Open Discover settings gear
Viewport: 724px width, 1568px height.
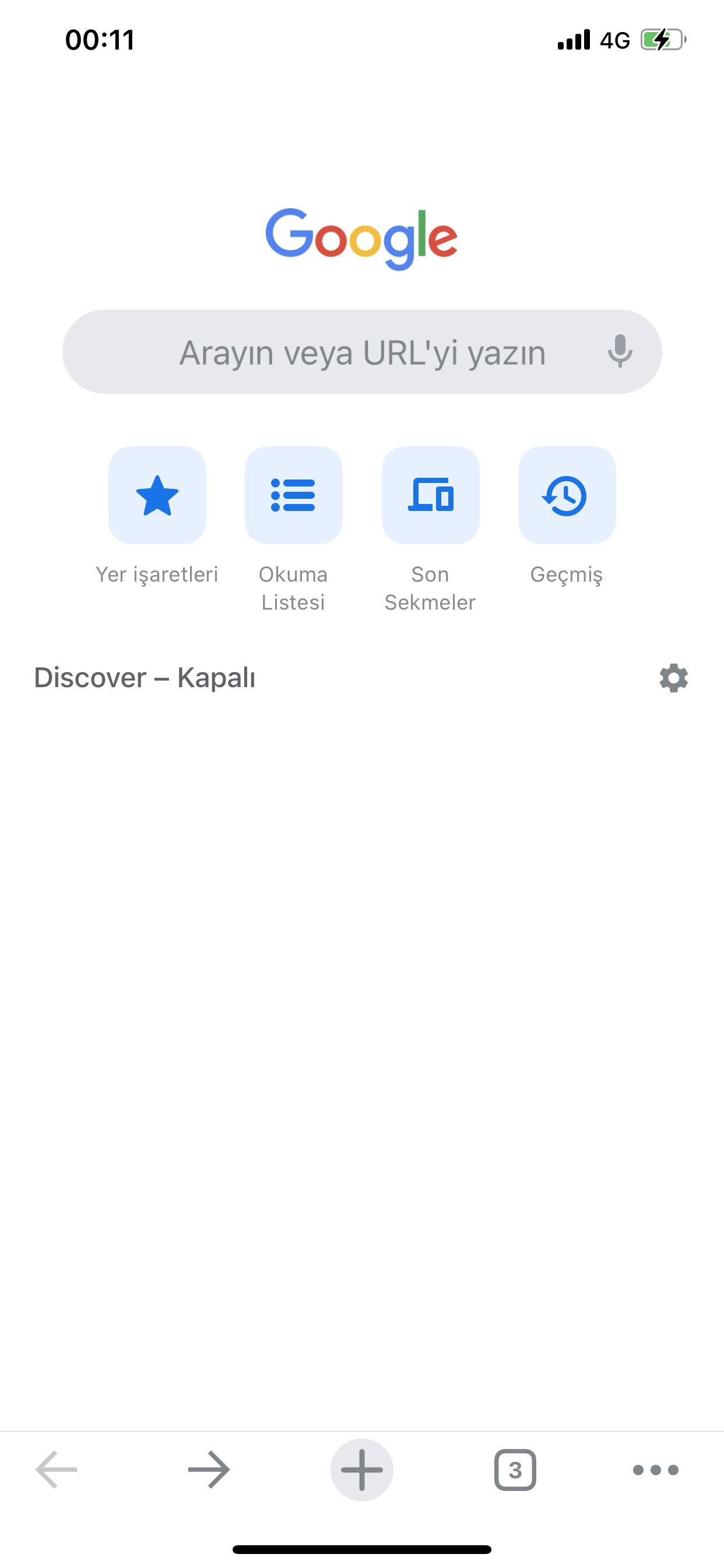[673, 677]
